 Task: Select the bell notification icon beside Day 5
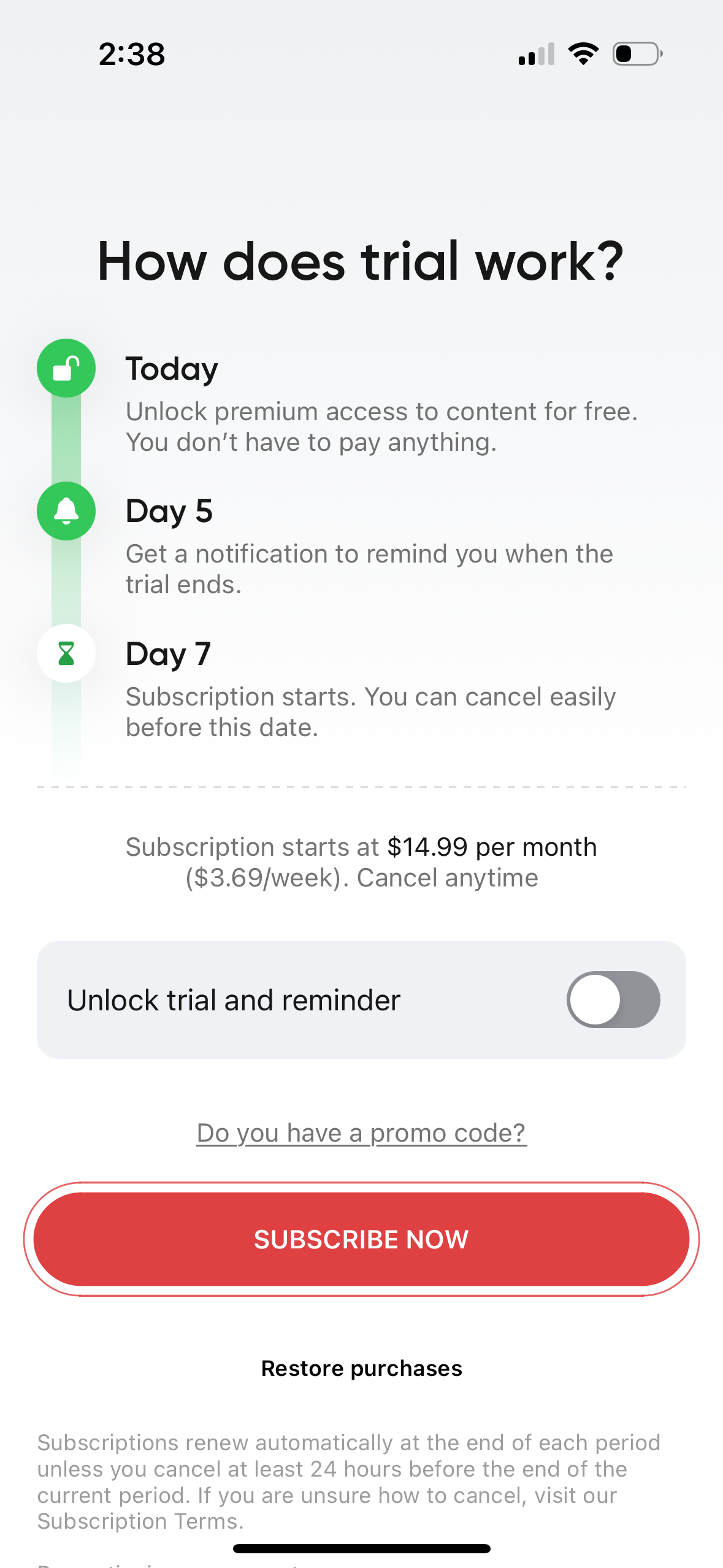pos(66,511)
